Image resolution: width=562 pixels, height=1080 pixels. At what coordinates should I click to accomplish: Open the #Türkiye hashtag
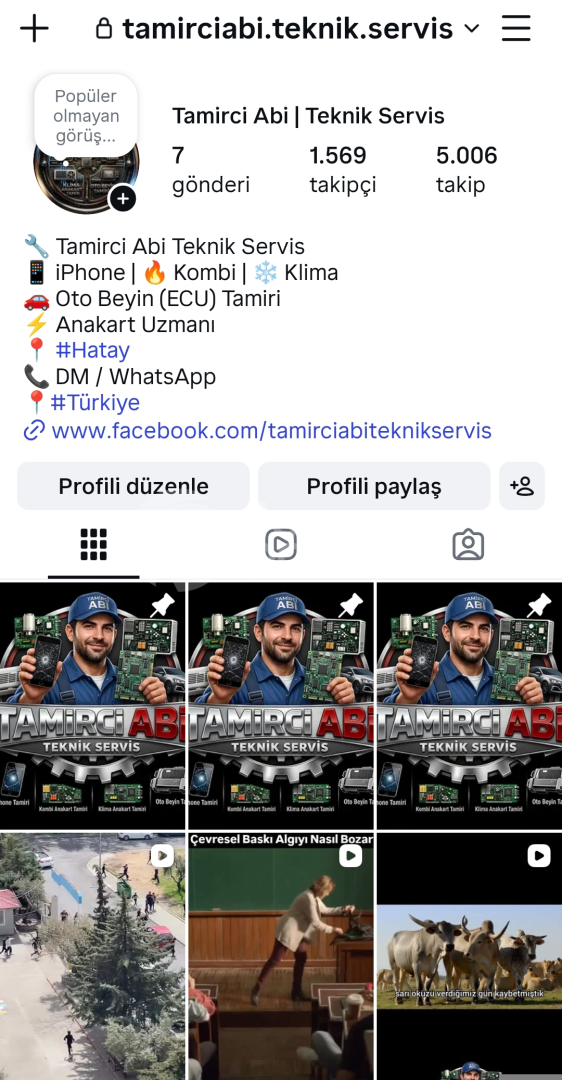coord(95,402)
